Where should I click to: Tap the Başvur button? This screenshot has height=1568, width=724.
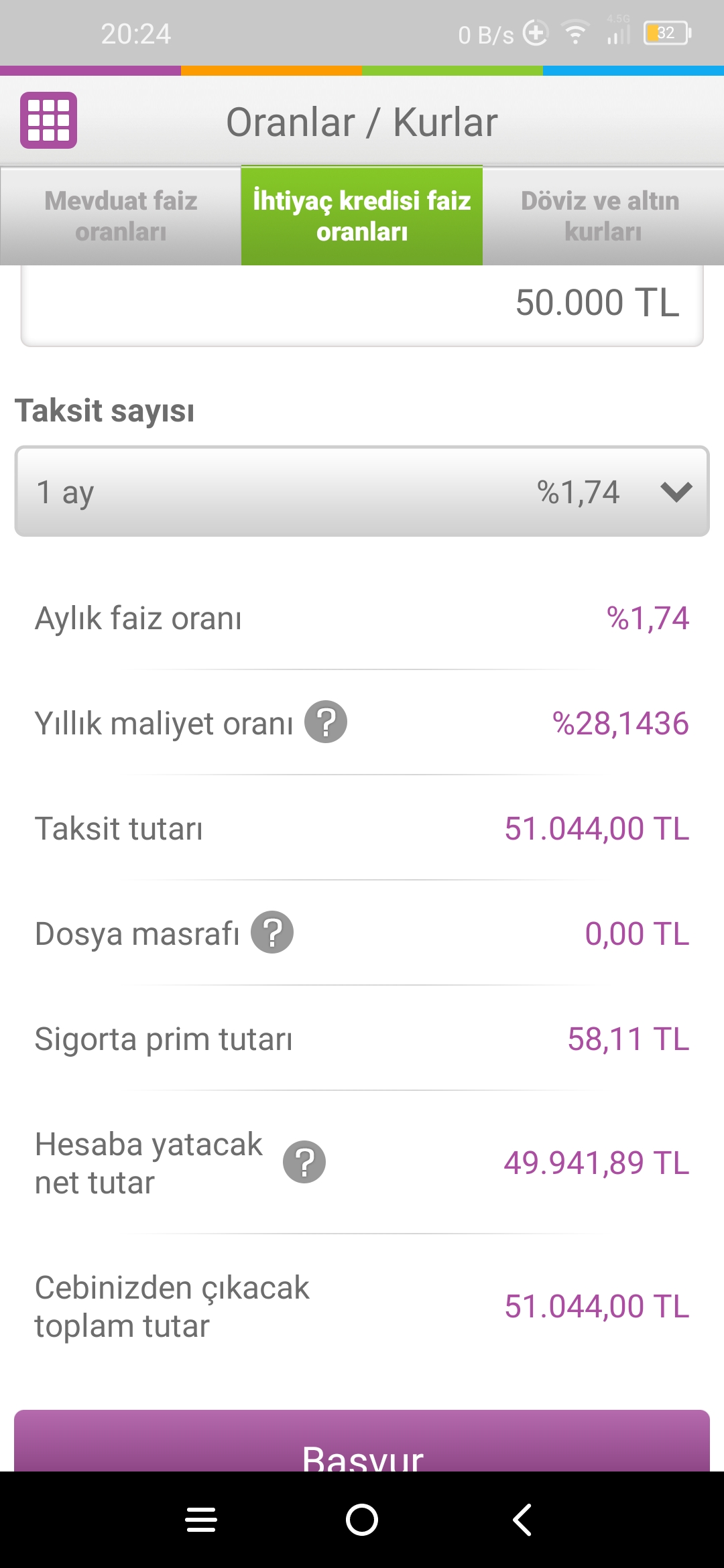[362, 1441]
